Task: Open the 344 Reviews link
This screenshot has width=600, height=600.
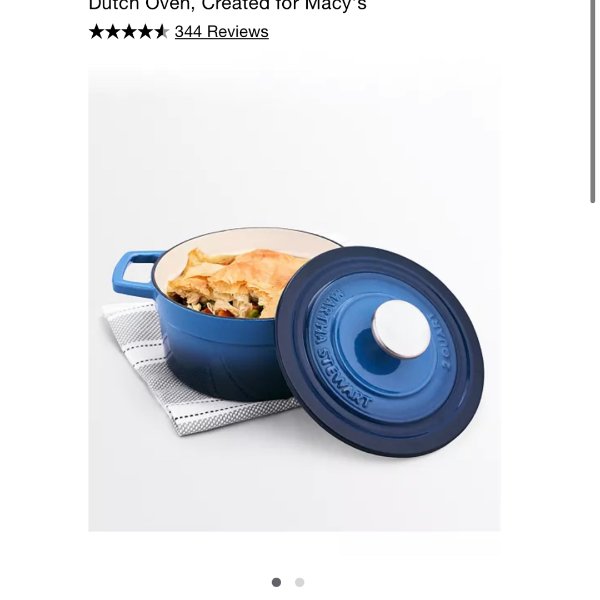Action: (x=221, y=32)
